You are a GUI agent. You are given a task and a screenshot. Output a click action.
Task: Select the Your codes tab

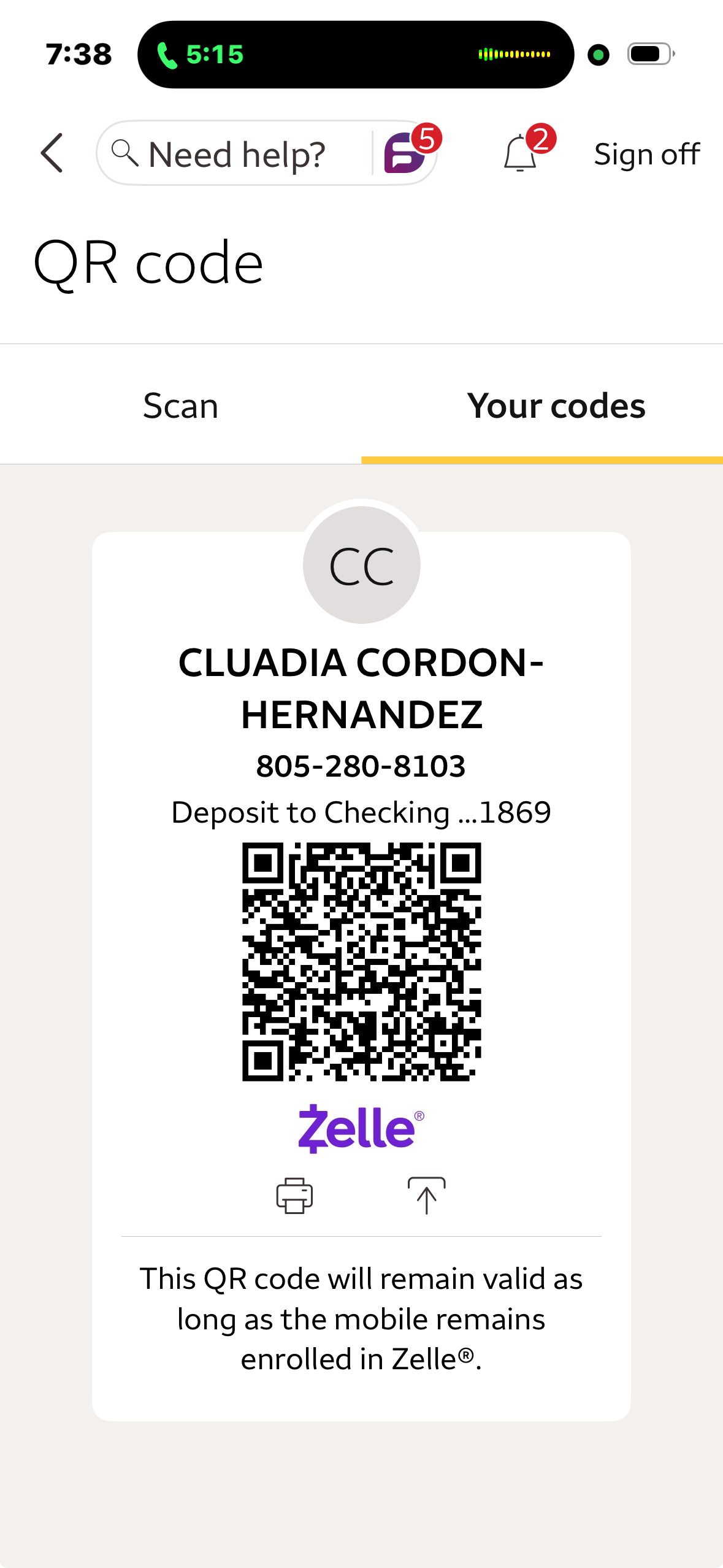tap(556, 405)
